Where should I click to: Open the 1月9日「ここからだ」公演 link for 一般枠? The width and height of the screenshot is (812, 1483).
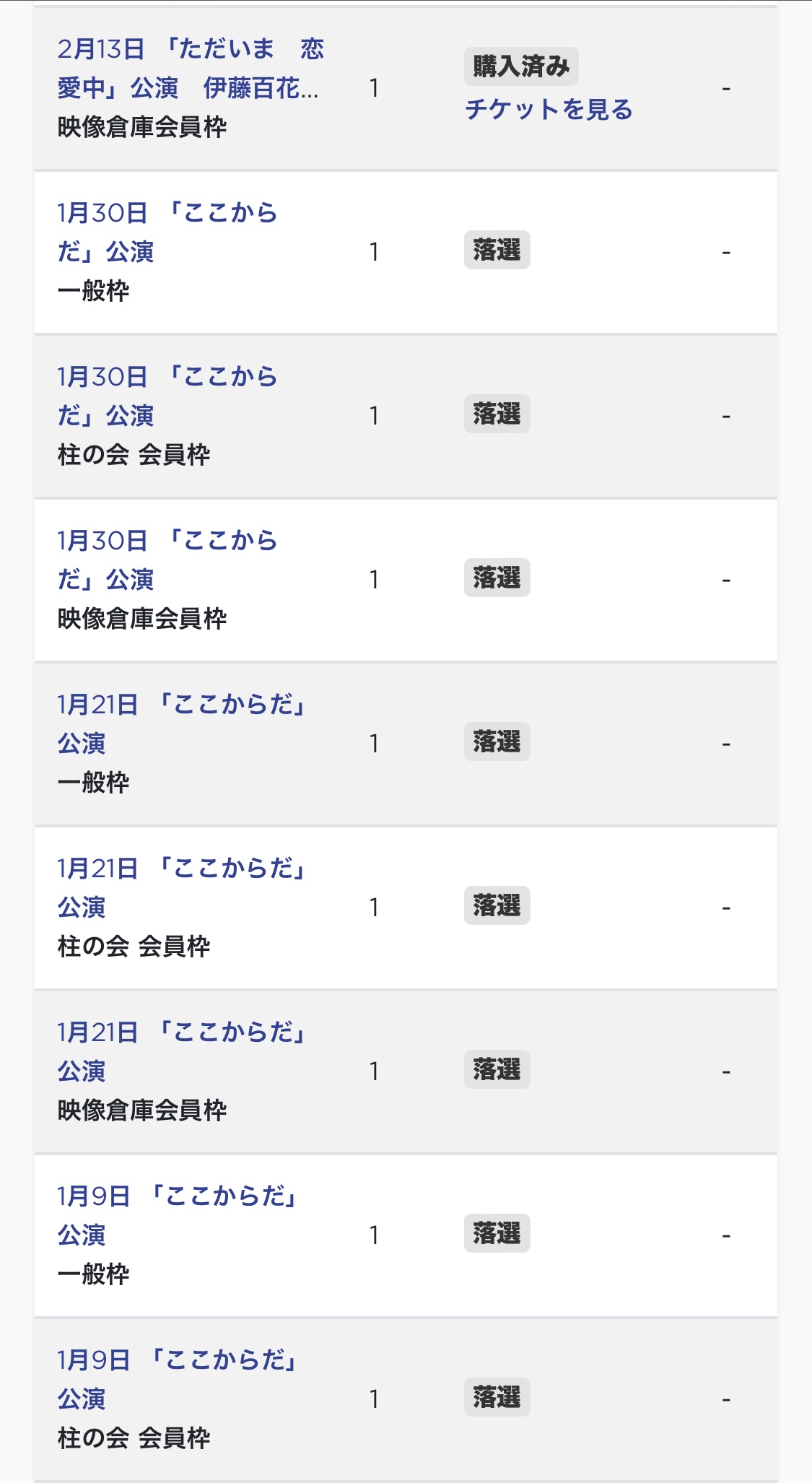pyautogui.click(x=178, y=1216)
